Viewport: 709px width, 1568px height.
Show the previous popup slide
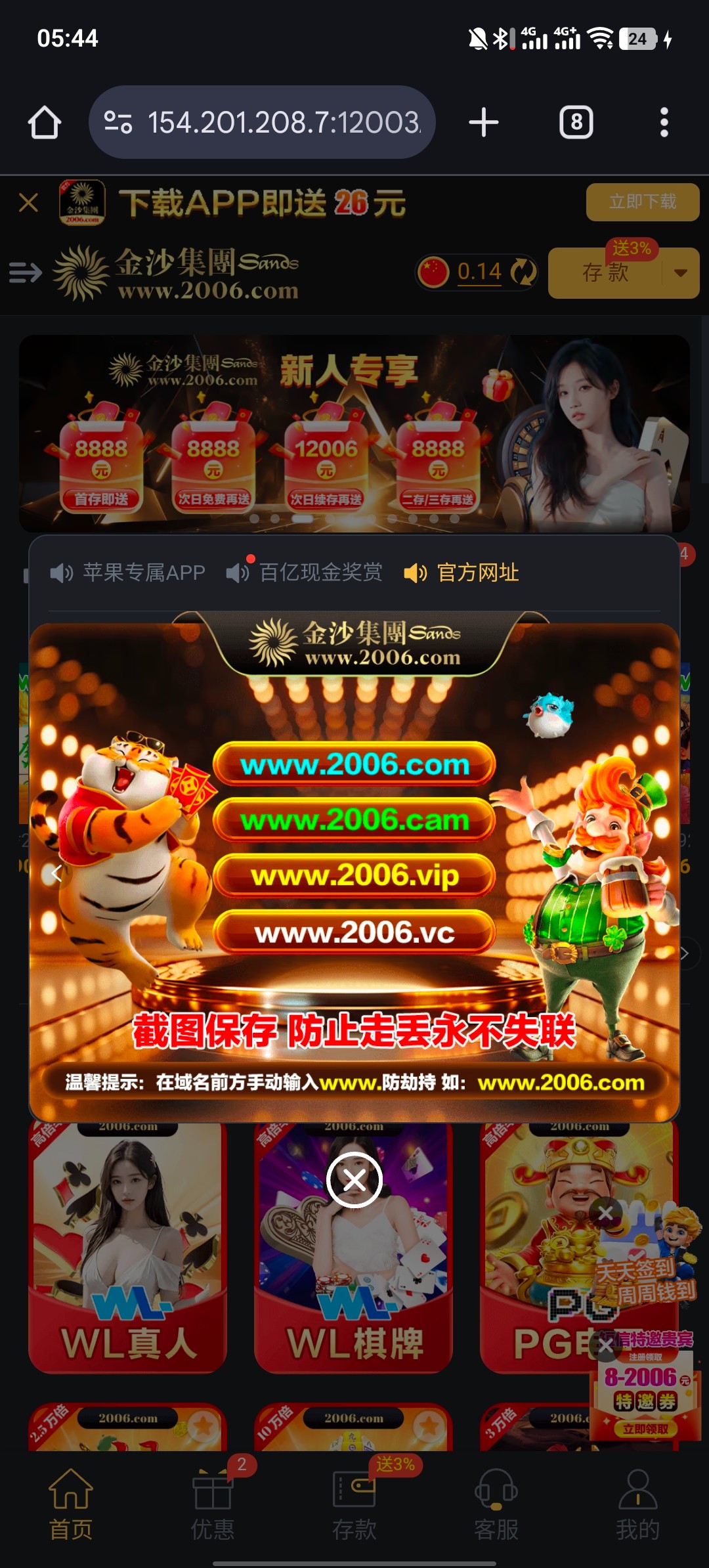[56, 873]
